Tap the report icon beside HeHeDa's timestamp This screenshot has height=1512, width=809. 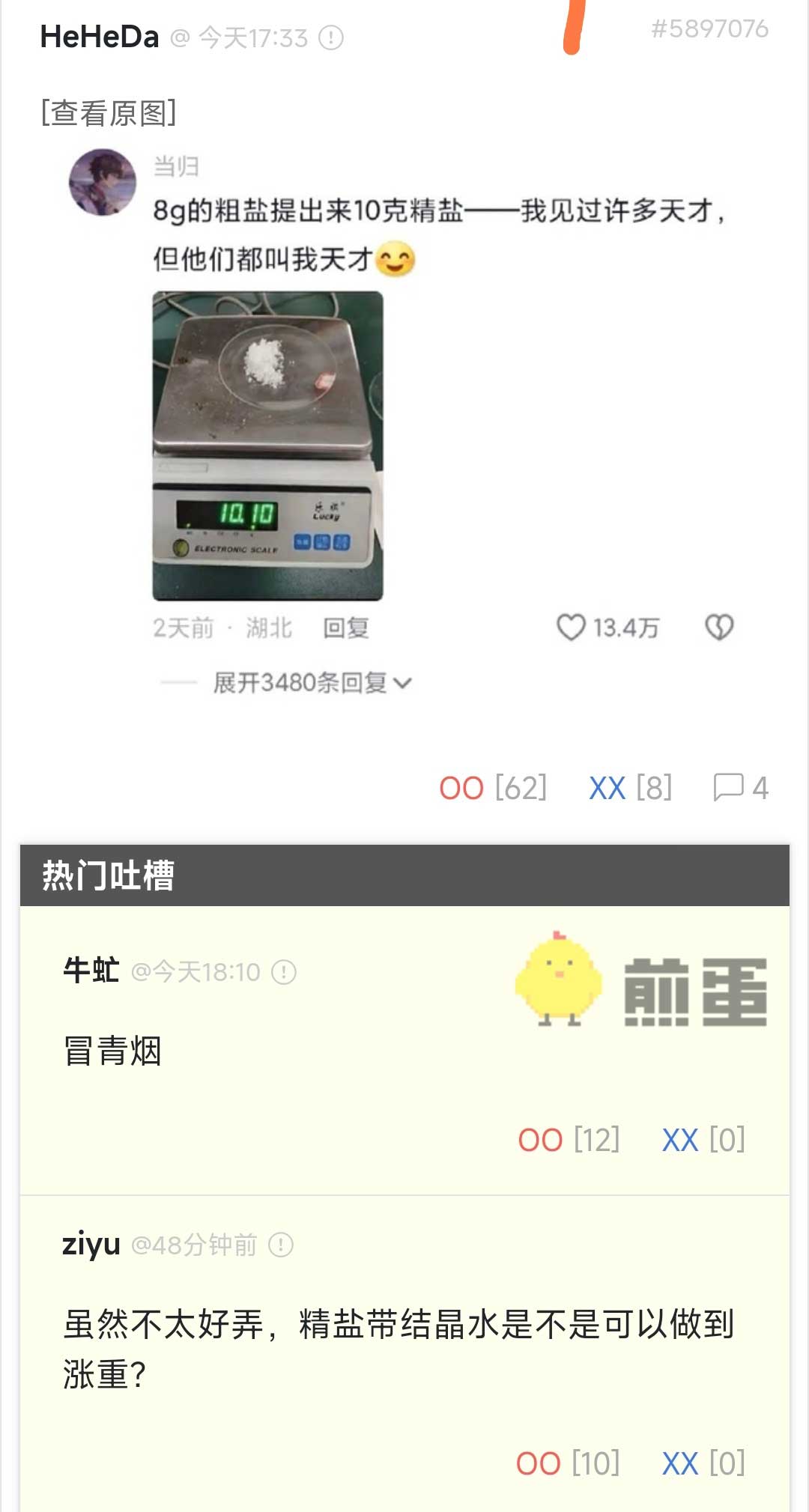pyautogui.click(x=331, y=37)
